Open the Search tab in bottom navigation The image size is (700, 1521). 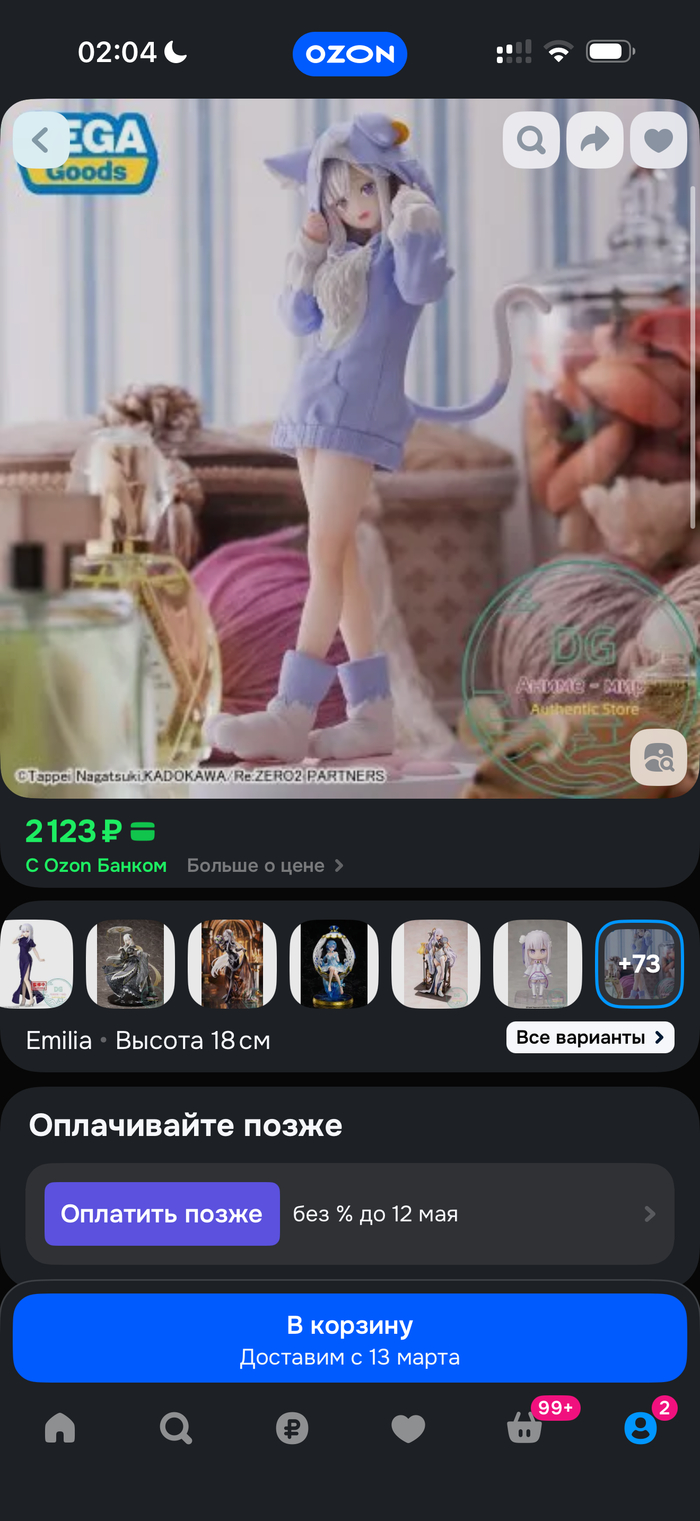176,1428
